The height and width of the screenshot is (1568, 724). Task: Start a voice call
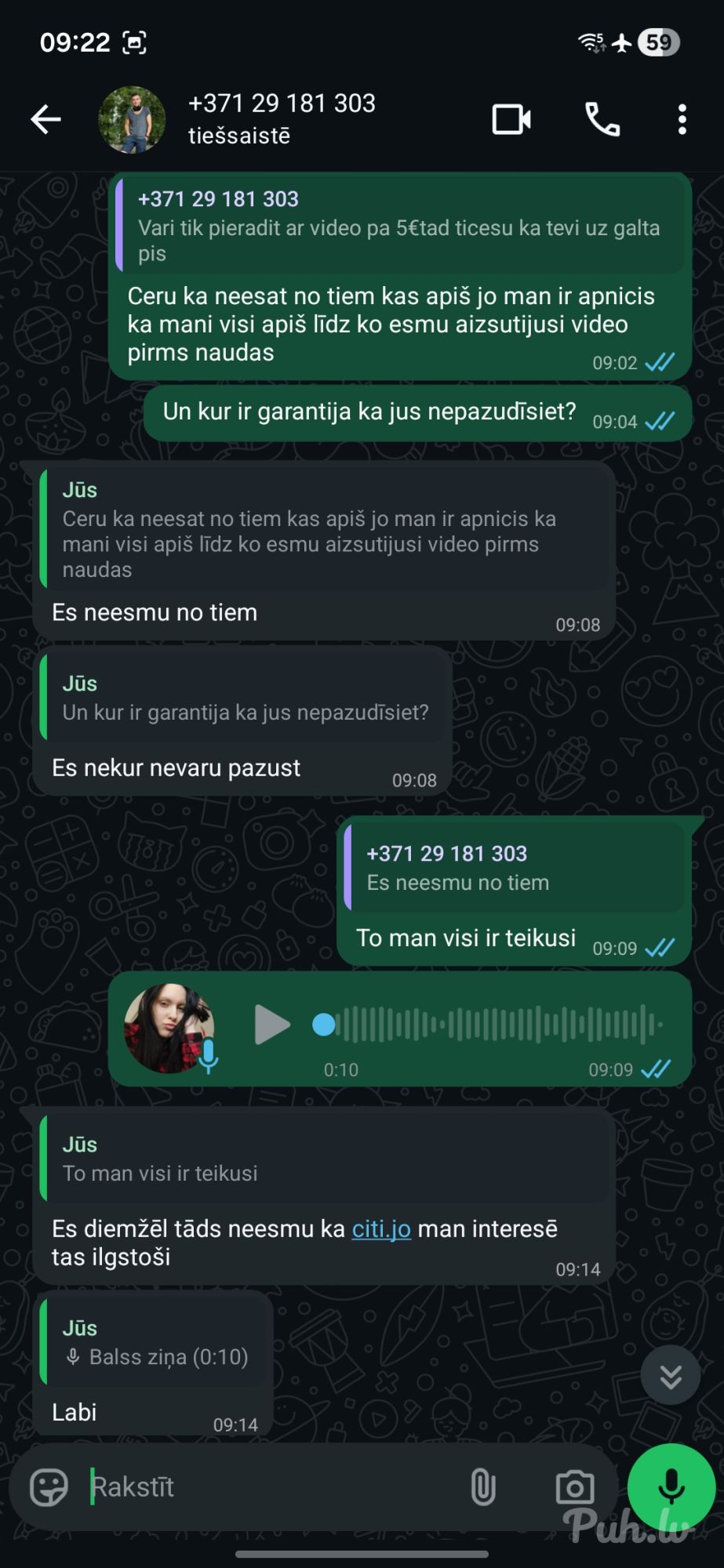click(602, 119)
